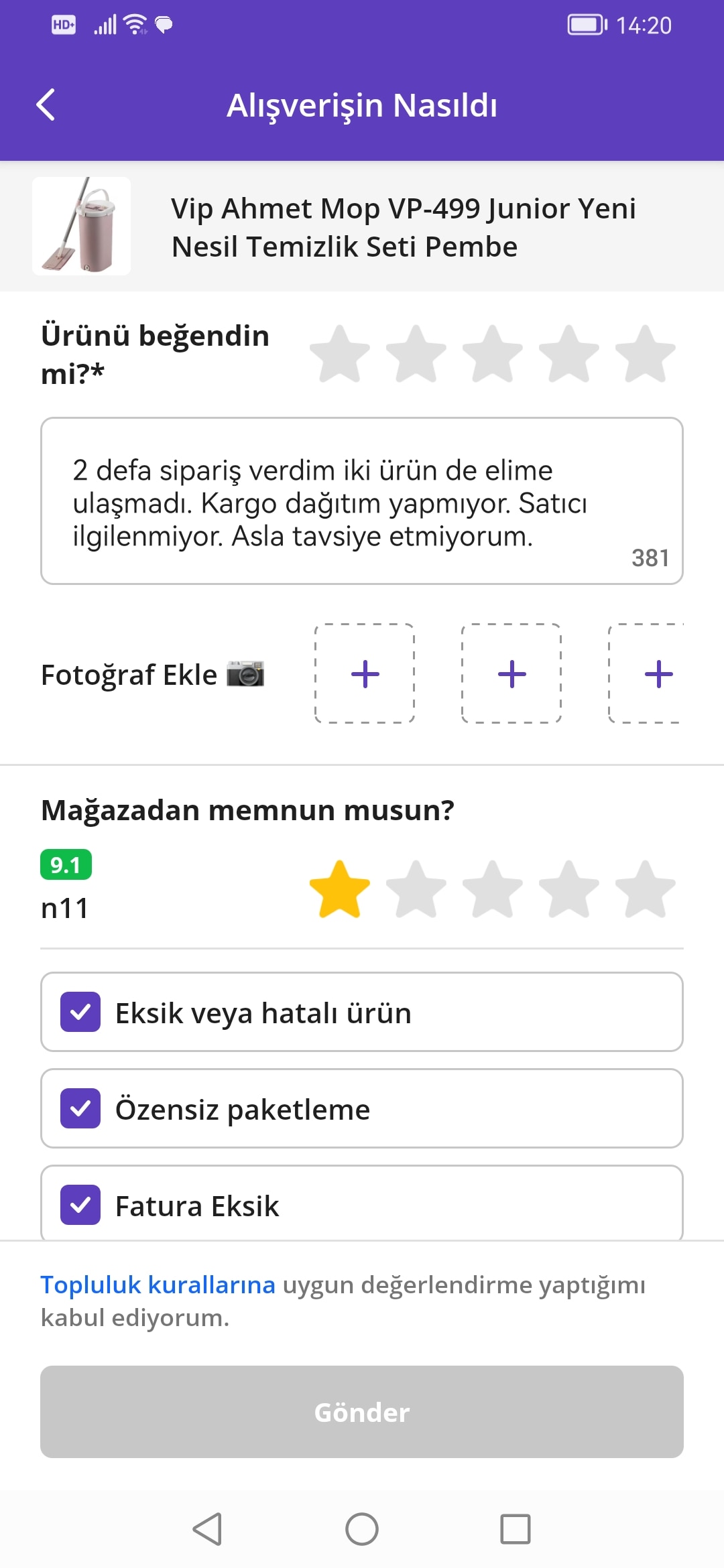Open Topluluk kurallarına link

click(158, 1285)
